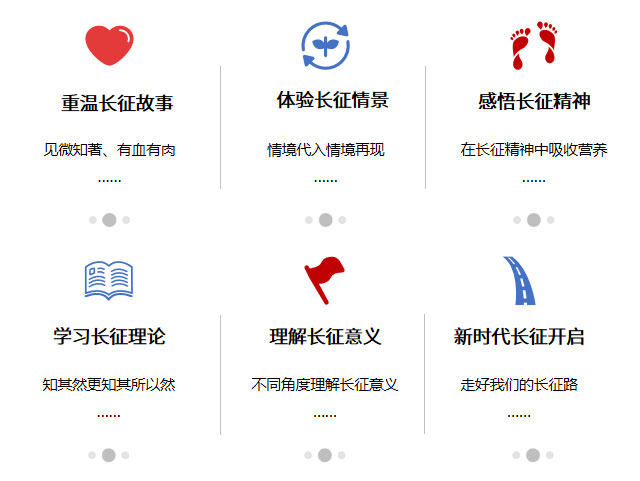Open the 理解长征意义 card
This screenshot has height=481, width=640.
(325, 337)
